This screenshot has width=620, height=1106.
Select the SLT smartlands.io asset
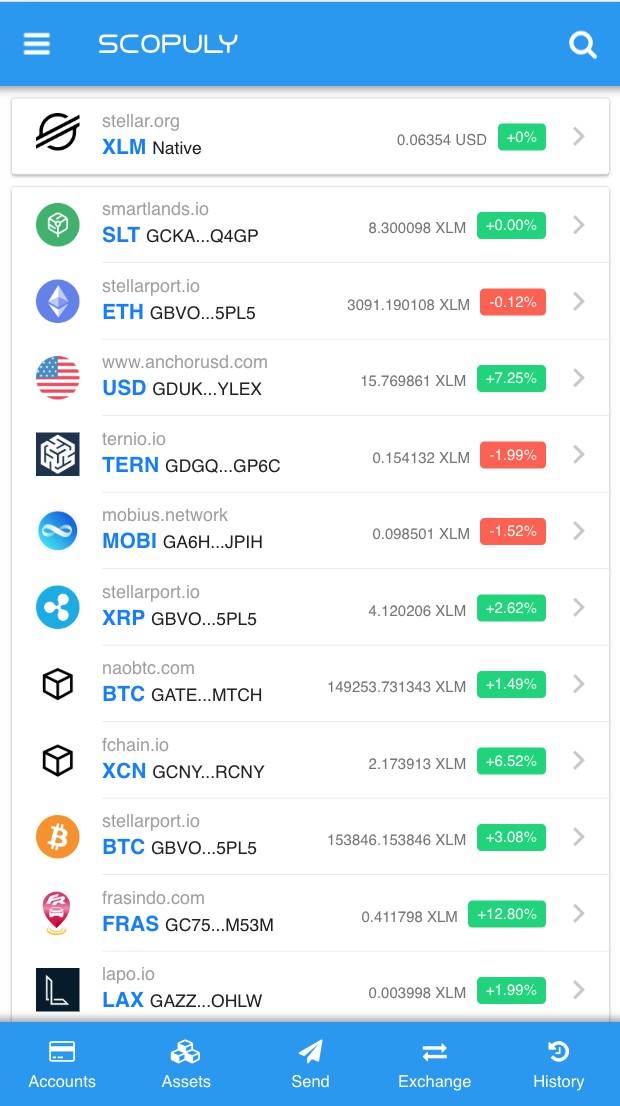click(310, 225)
